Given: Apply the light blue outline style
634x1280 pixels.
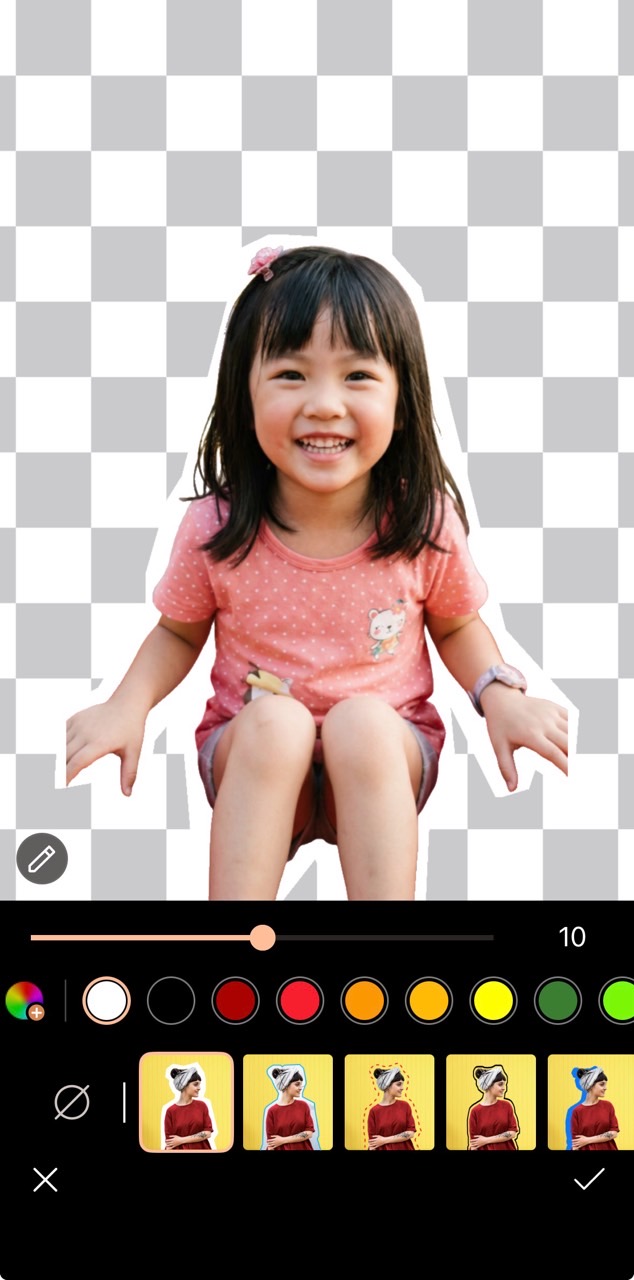Looking at the screenshot, I should pyautogui.click(x=288, y=1102).
